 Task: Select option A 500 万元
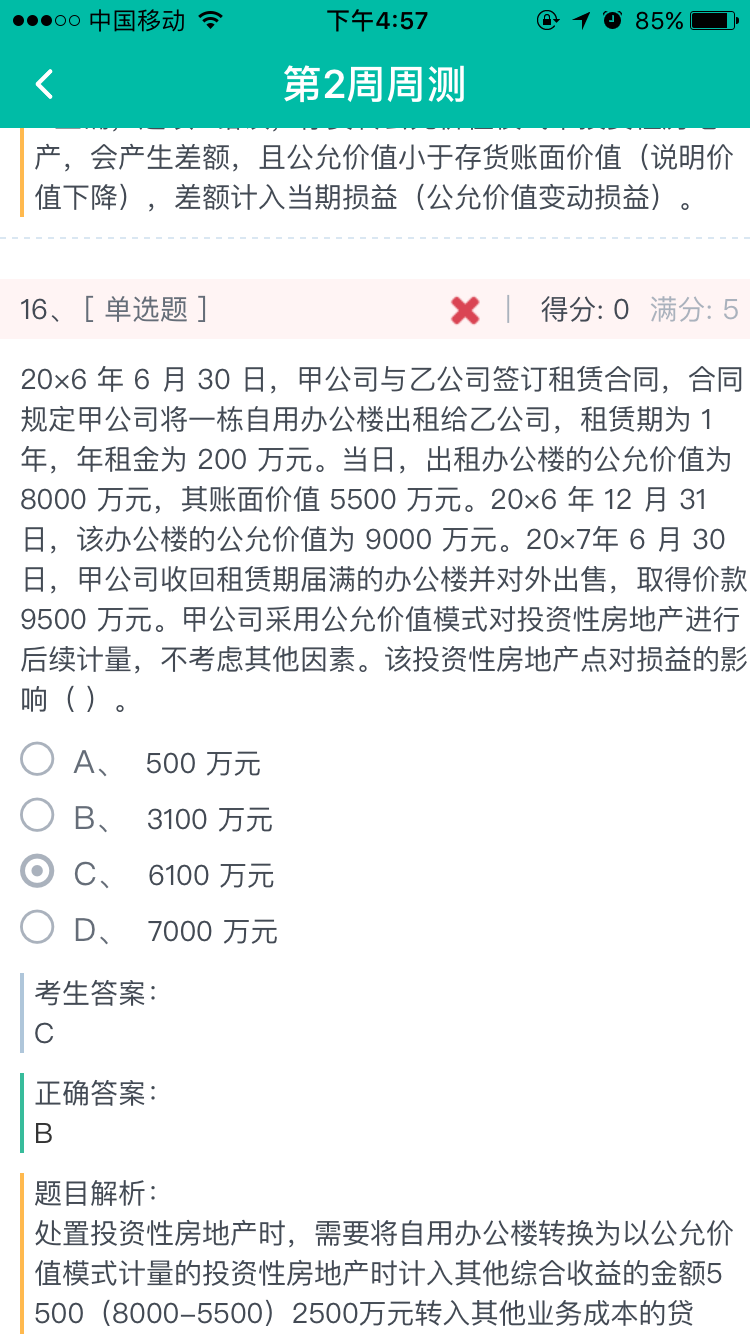click(38, 761)
